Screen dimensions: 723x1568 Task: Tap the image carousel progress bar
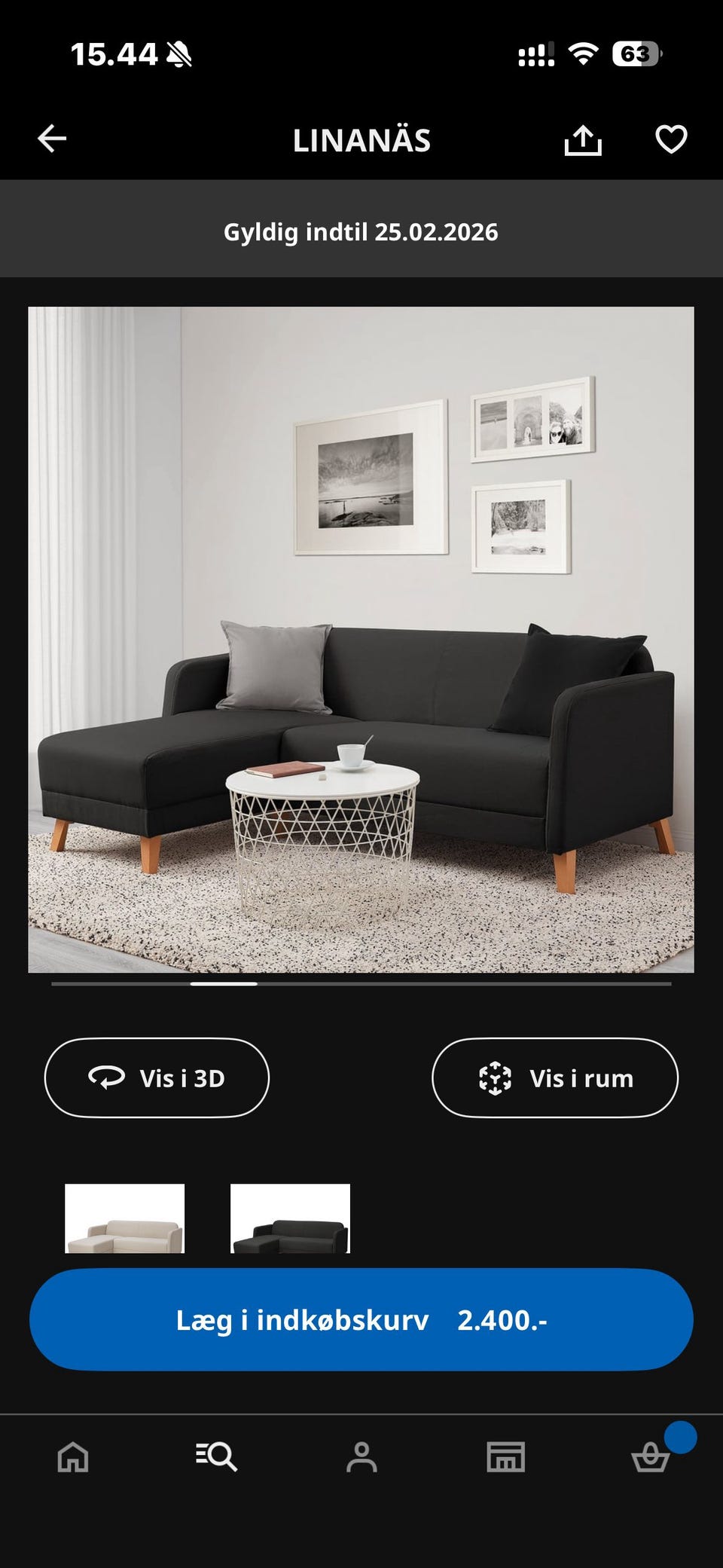click(361, 983)
